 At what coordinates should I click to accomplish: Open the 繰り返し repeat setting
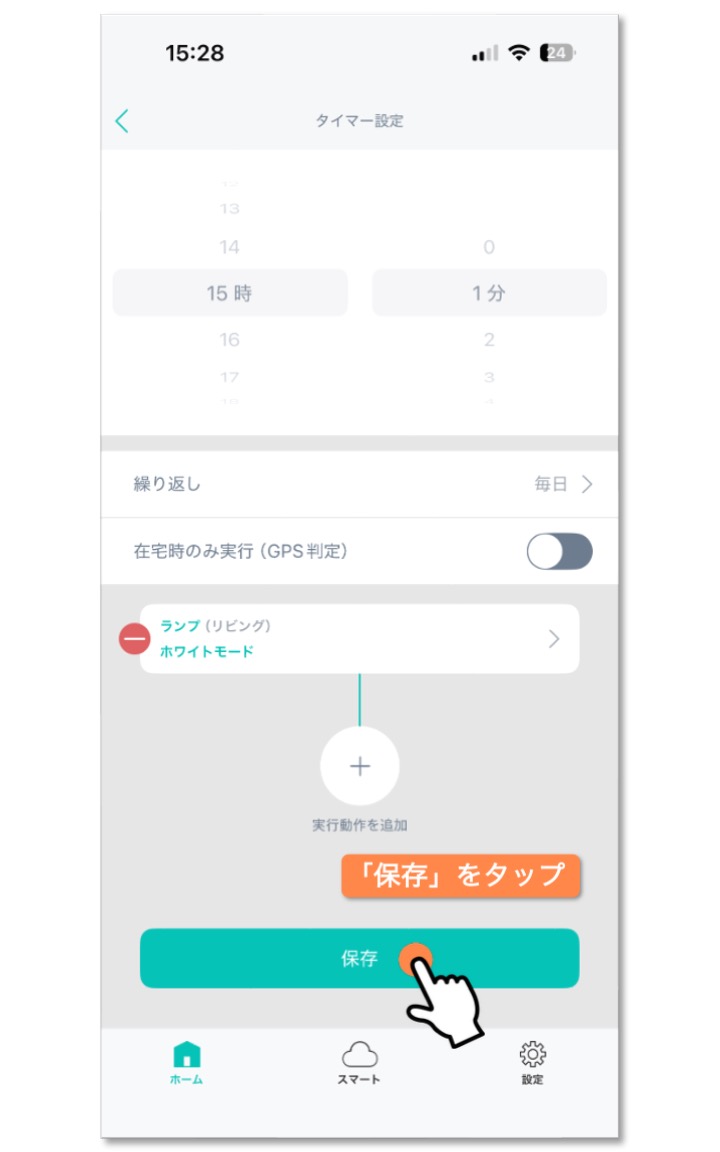pos(359,484)
